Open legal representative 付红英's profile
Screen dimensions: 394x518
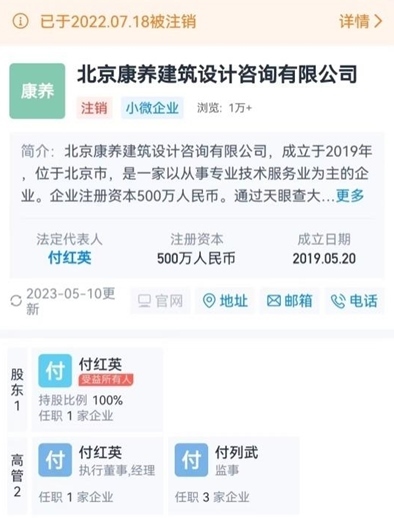tap(70, 258)
